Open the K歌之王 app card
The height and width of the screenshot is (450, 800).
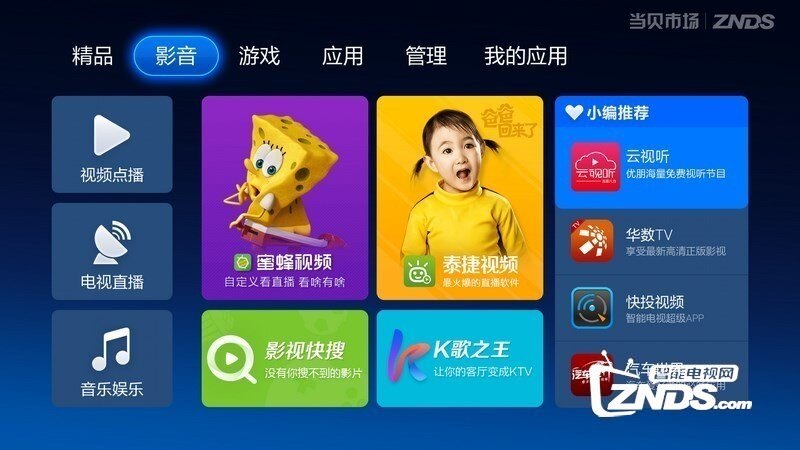point(460,358)
